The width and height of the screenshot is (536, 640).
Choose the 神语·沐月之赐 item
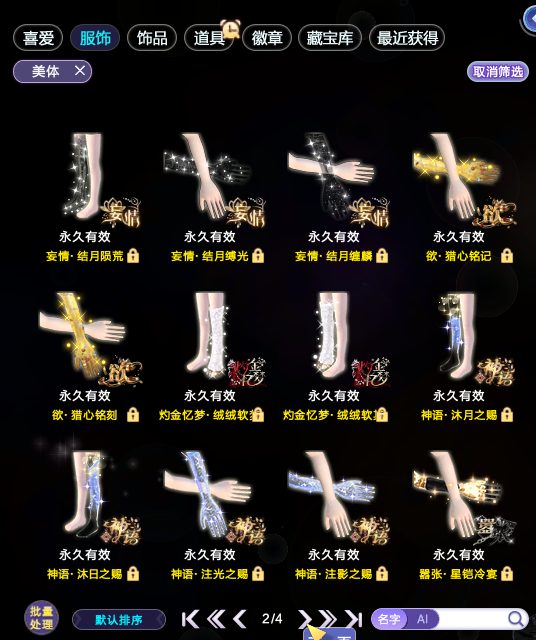tap(467, 357)
